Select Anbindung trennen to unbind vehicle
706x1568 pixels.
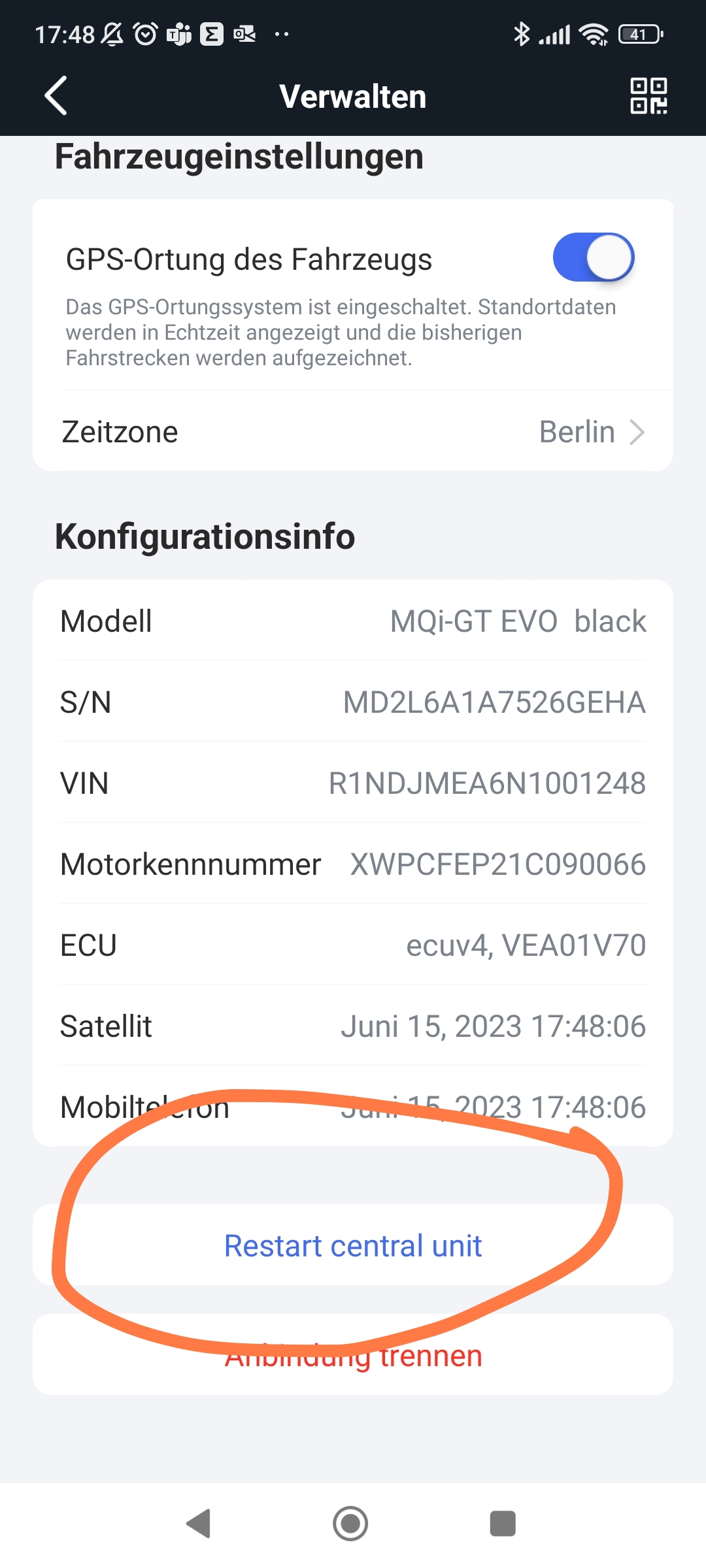tap(353, 1356)
